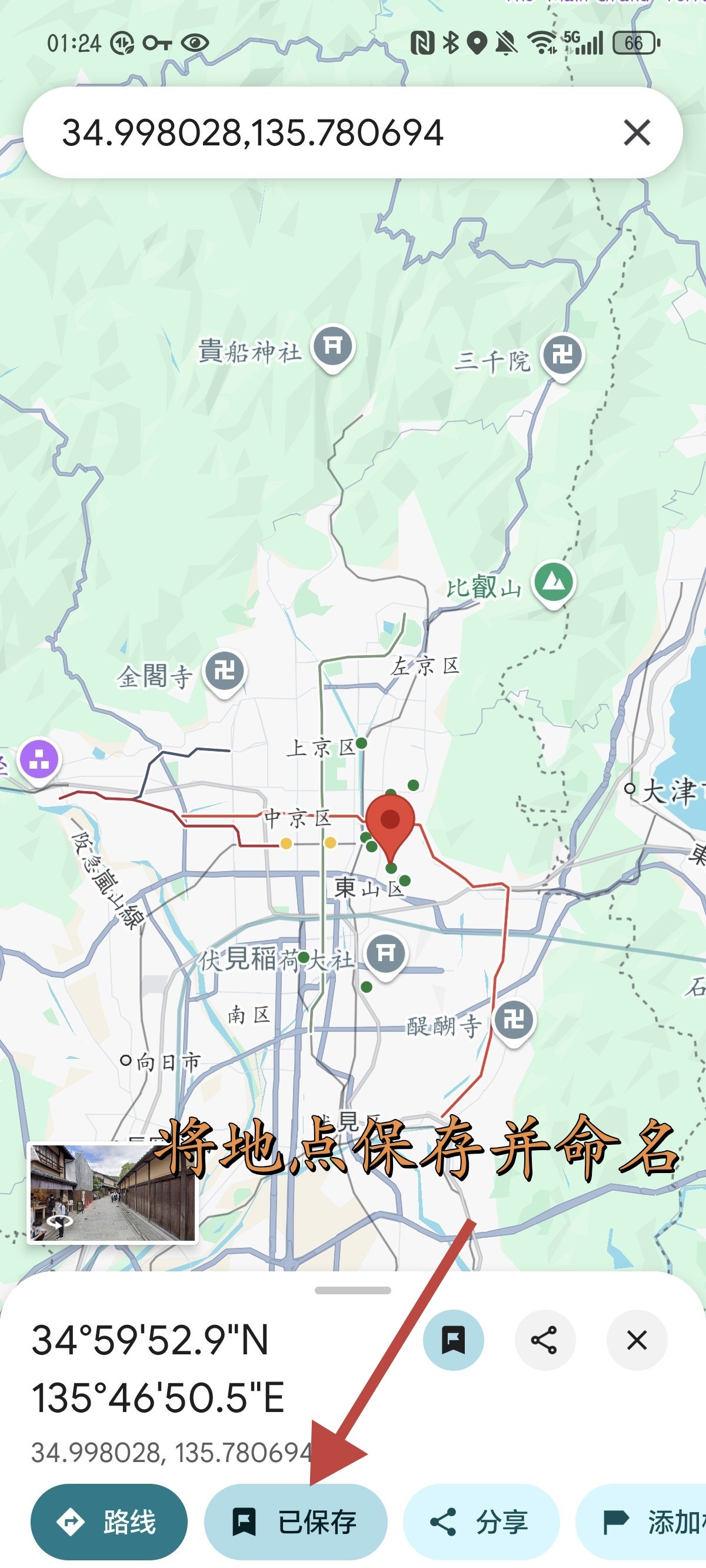
Task: Select the 金閣寺 temple marker
Action: pyautogui.click(x=225, y=672)
